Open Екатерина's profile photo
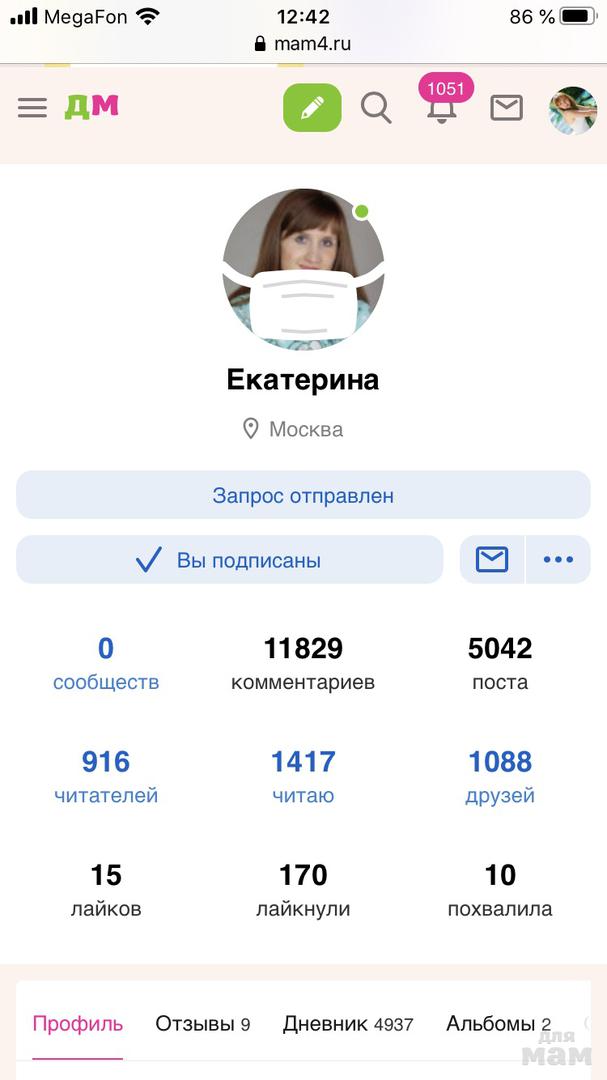607x1080 pixels. click(303, 269)
